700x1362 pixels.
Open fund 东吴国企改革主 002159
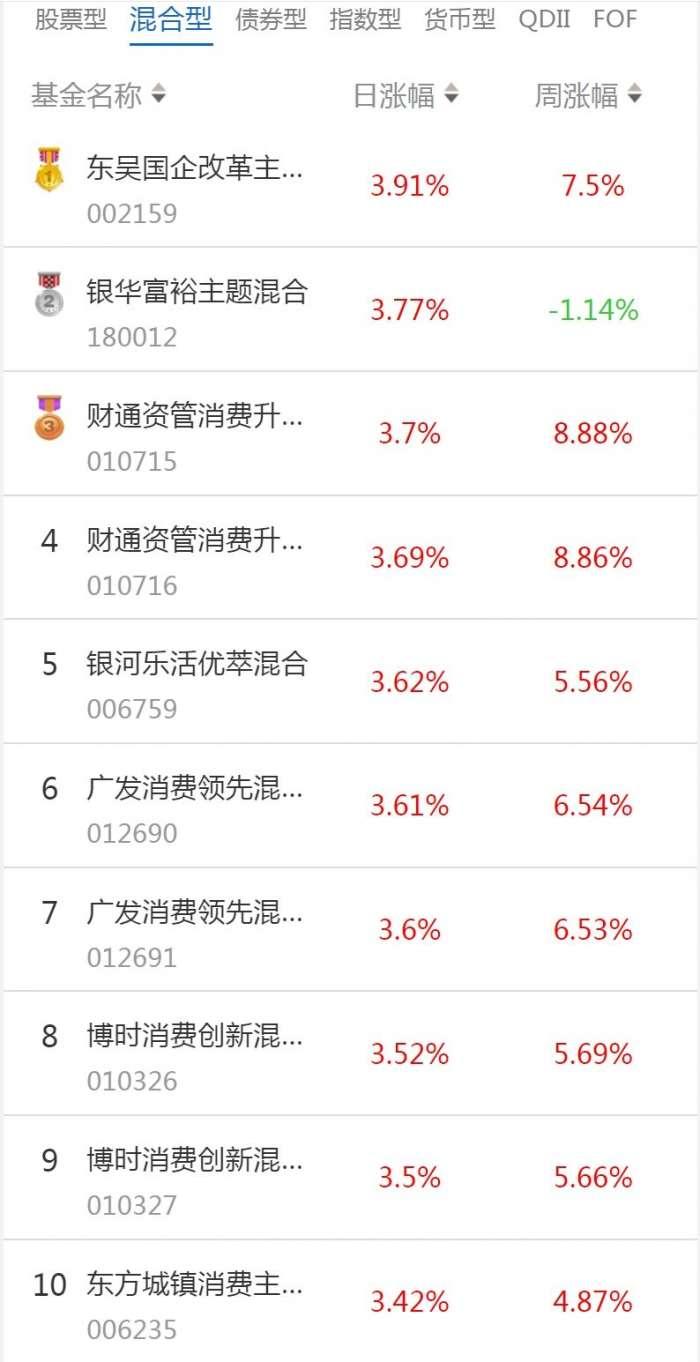point(194,186)
